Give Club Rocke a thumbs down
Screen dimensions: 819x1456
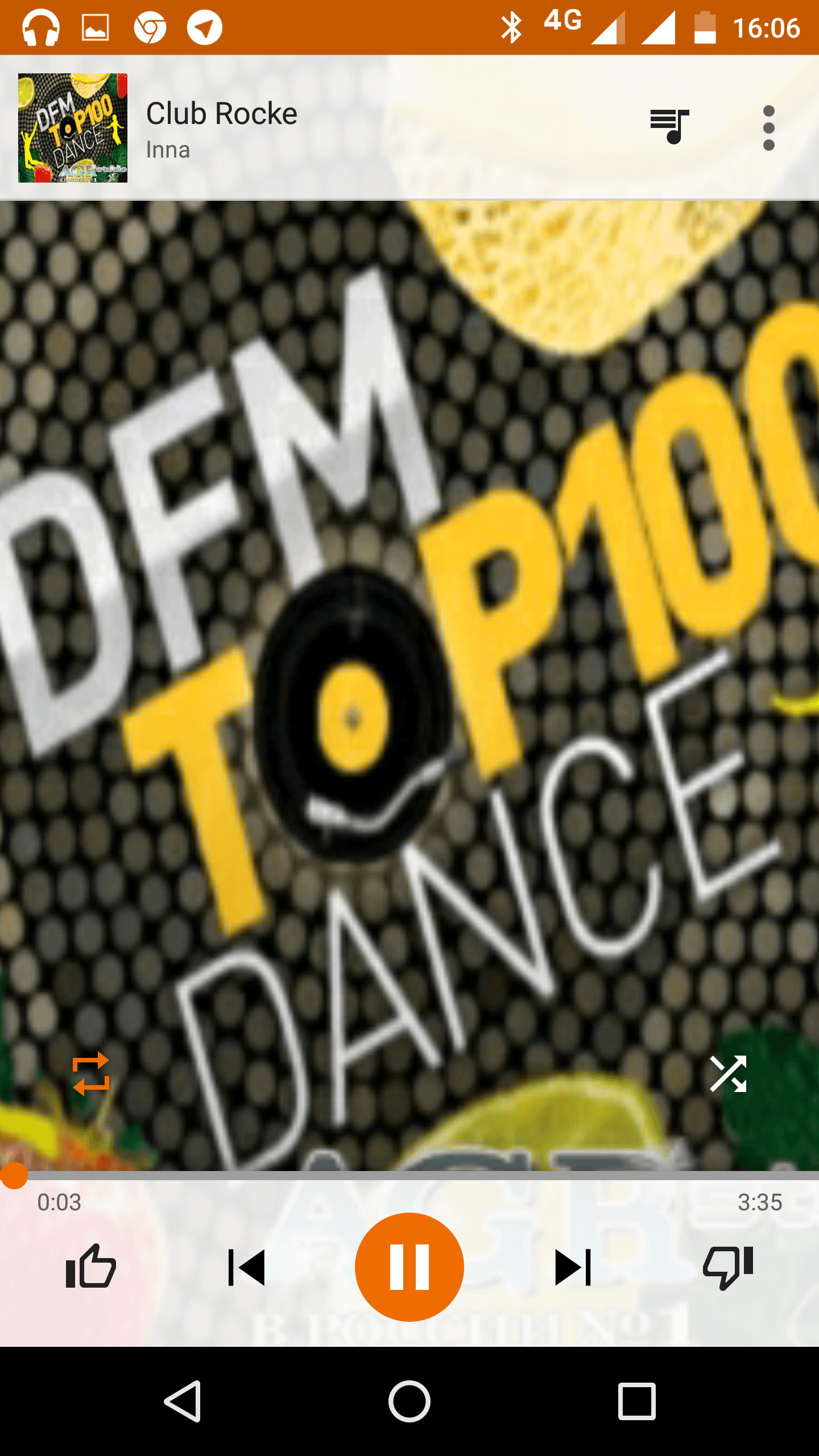pos(728,1267)
